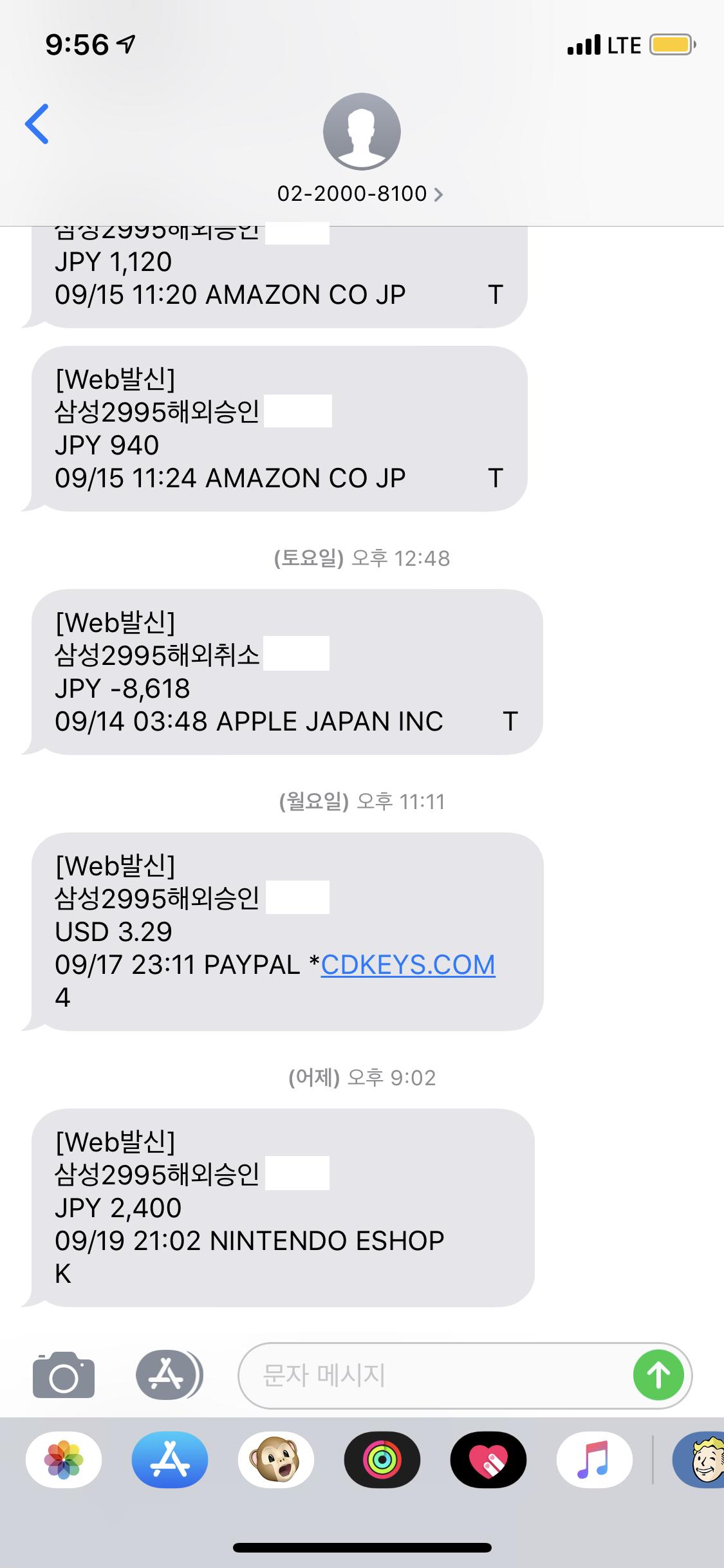The image size is (724, 1568).
Task: Open the Music app in the strip
Action: 594,1460
